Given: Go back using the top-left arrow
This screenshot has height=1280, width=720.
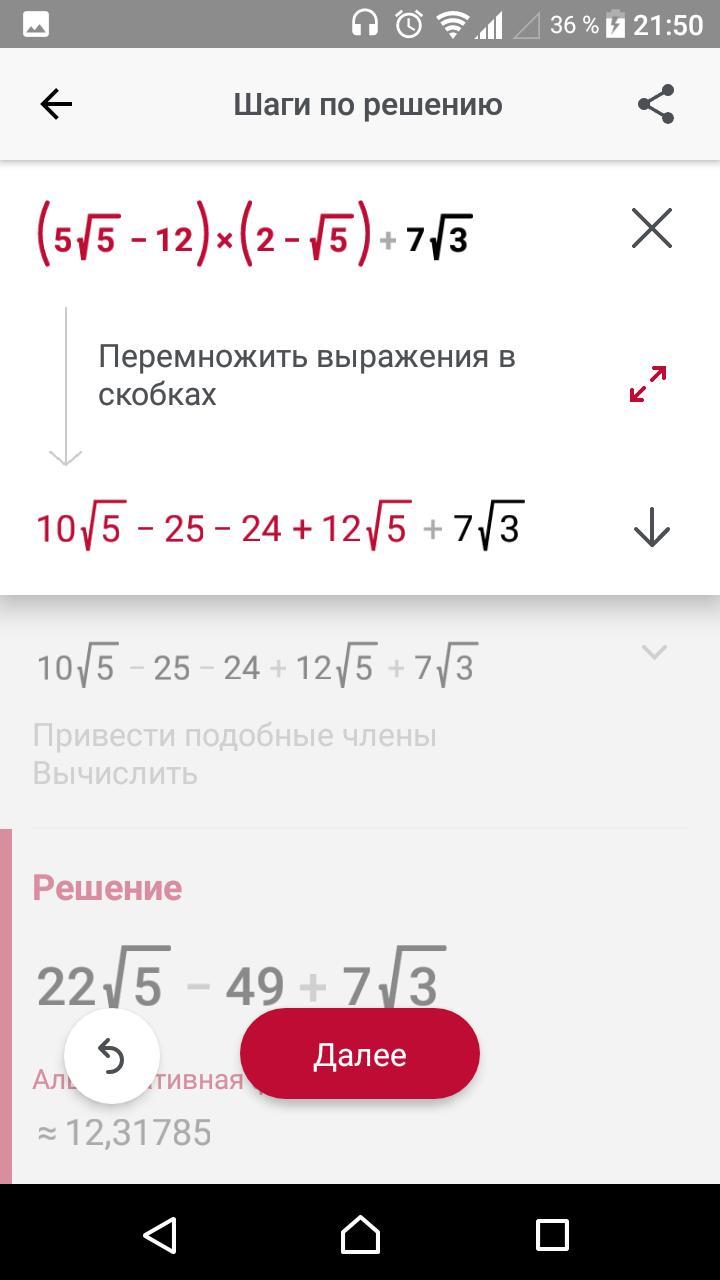Looking at the screenshot, I should (x=56, y=104).
